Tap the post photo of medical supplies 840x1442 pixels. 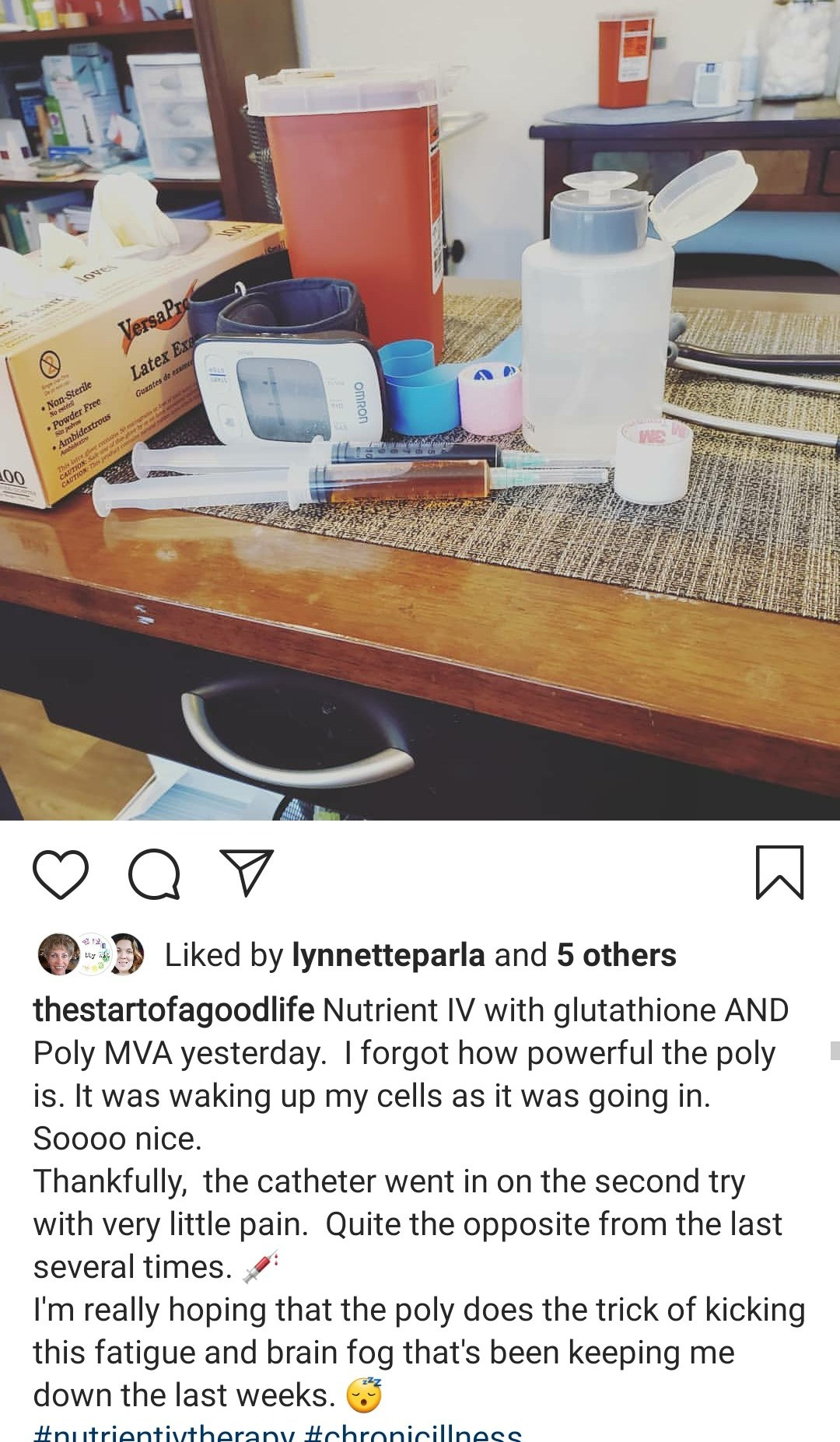pos(420,410)
